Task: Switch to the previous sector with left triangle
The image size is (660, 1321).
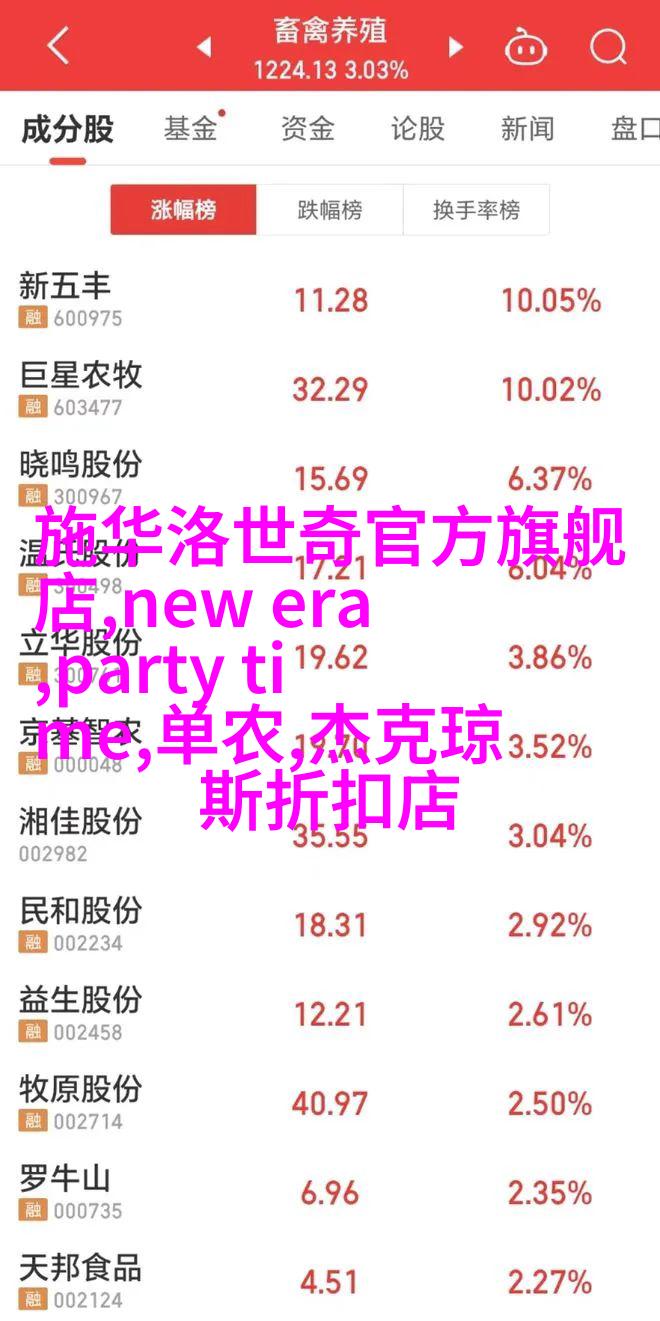Action: pos(204,46)
